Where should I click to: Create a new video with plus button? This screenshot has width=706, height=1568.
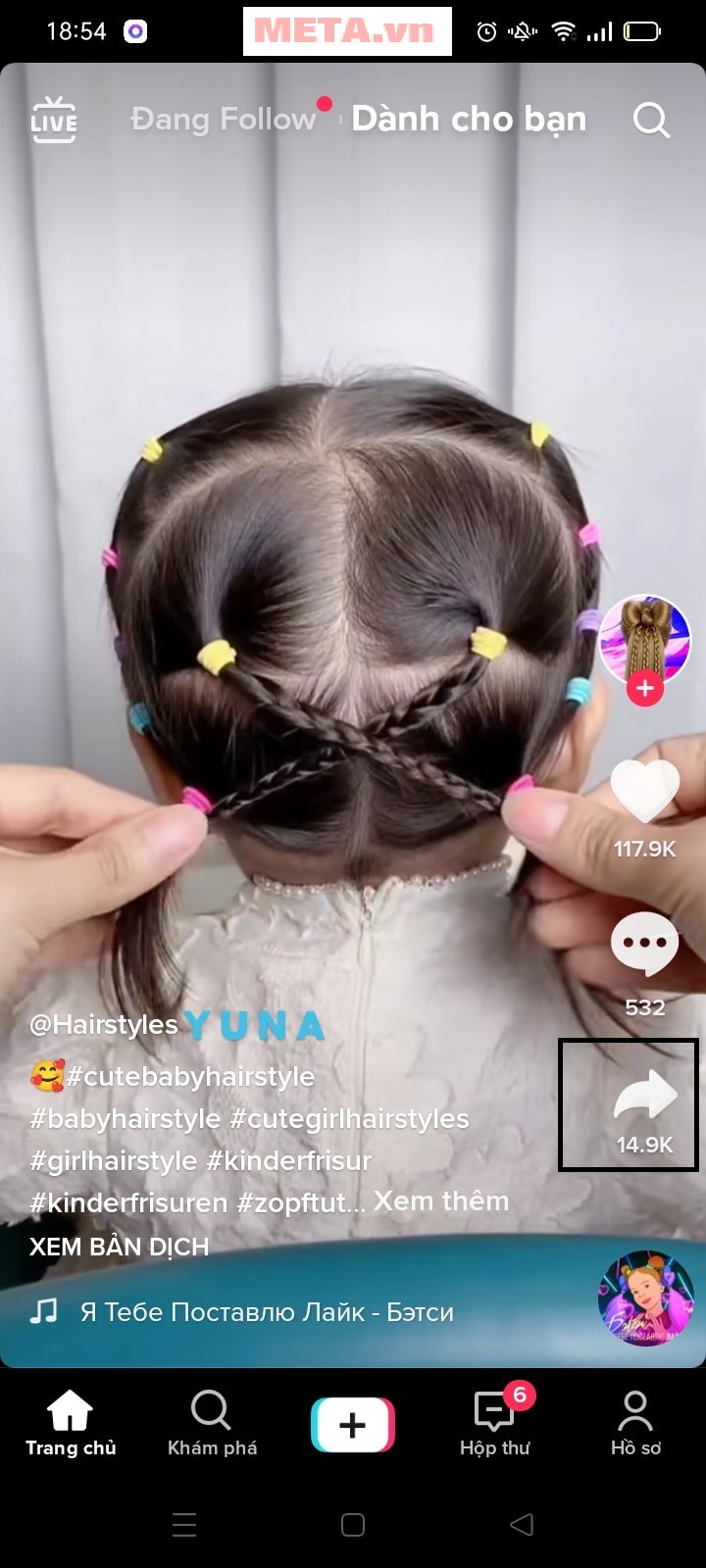353,1424
